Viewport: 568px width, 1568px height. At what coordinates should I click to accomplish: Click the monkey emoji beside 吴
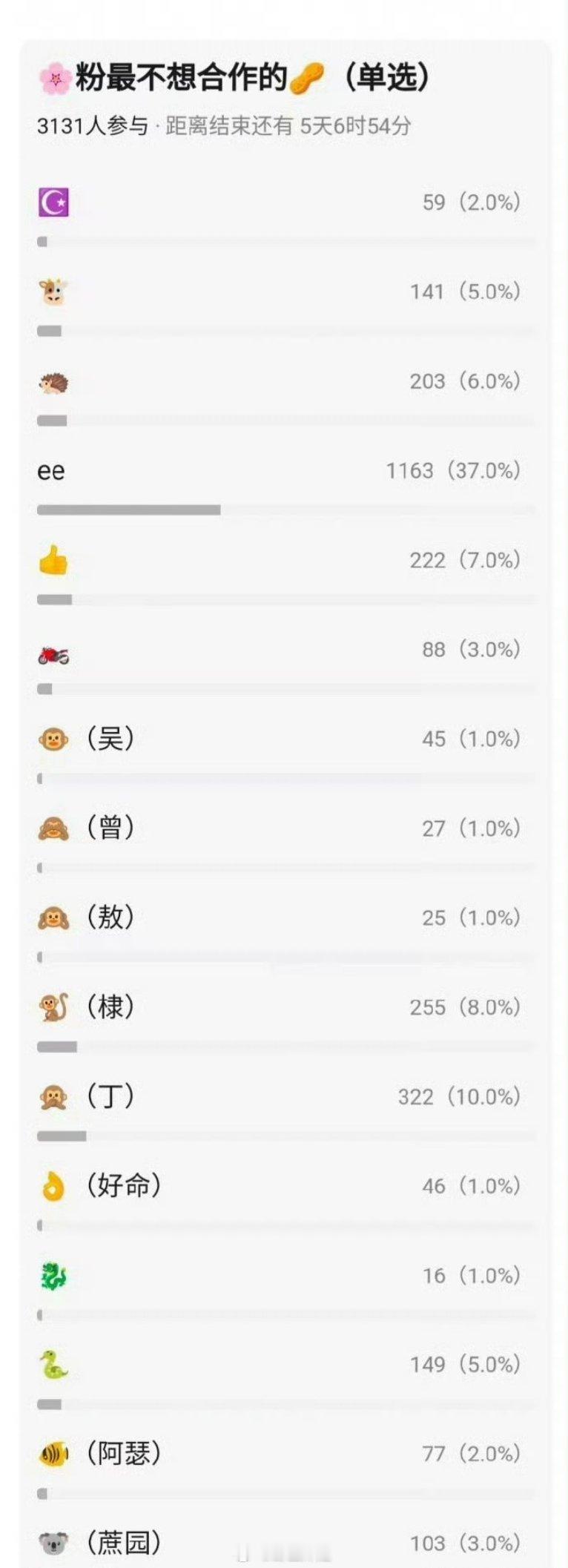(x=53, y=739)
